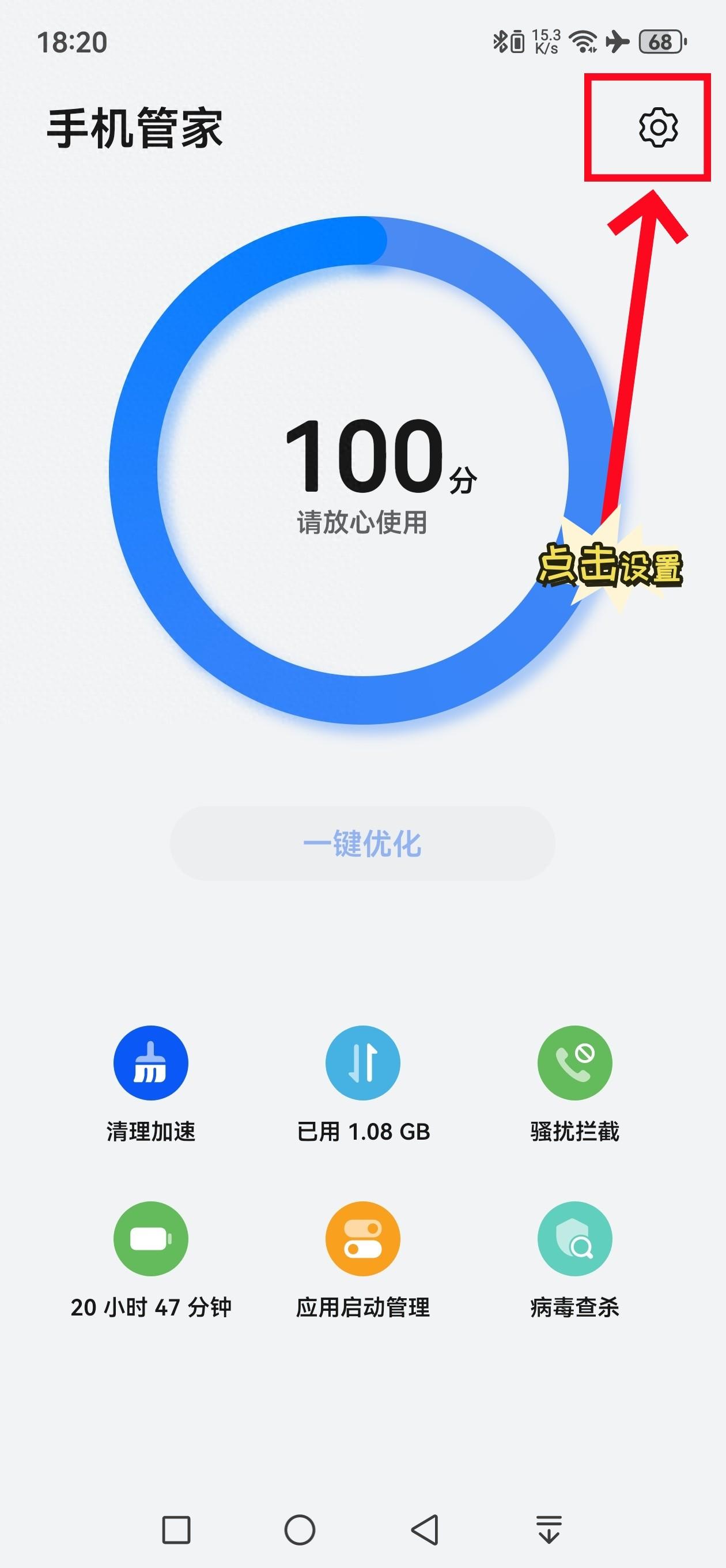The width and height of the screenshot is (726, 1568).
Task: Tap the green phone-block icon
Action: pos(574,1062)
